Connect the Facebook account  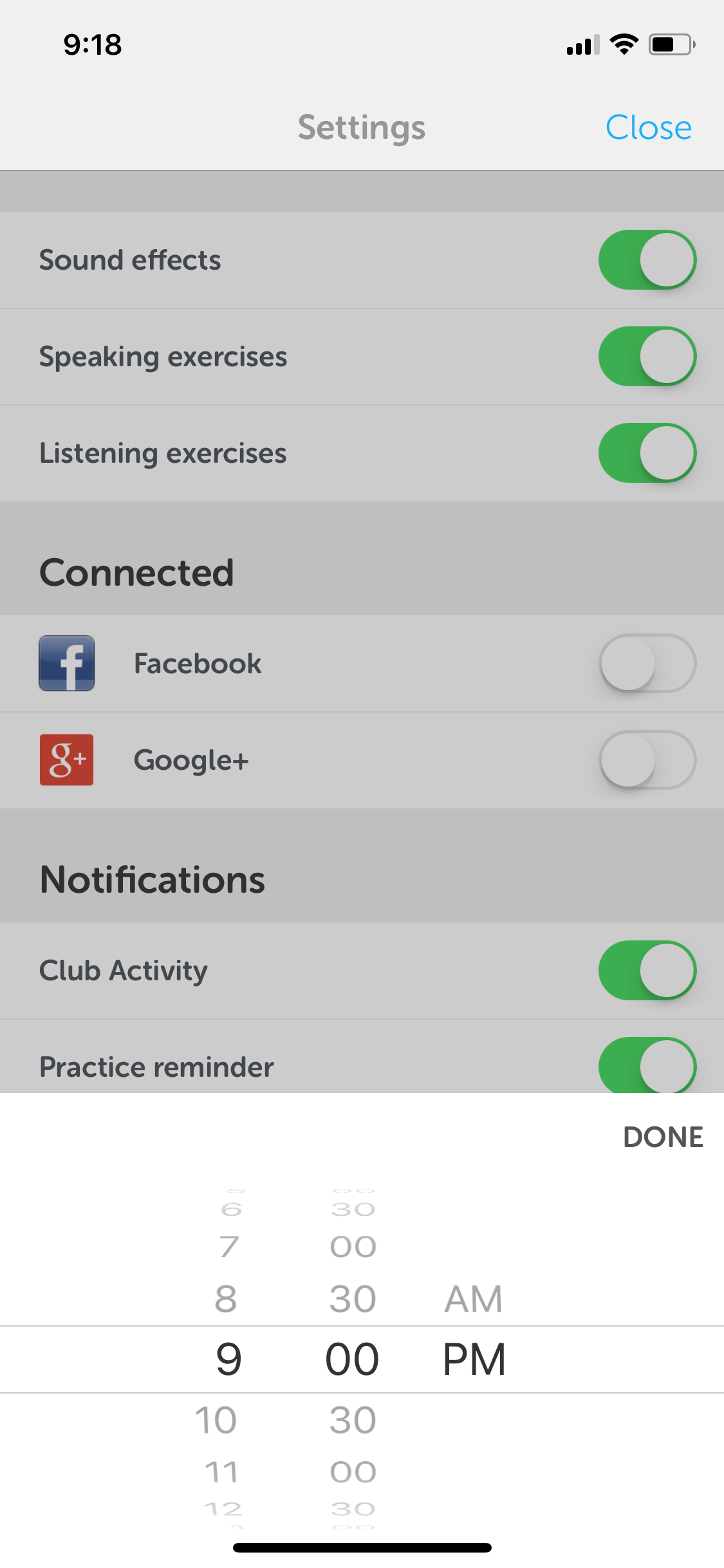pyautogui.click(x=647, y=664)
